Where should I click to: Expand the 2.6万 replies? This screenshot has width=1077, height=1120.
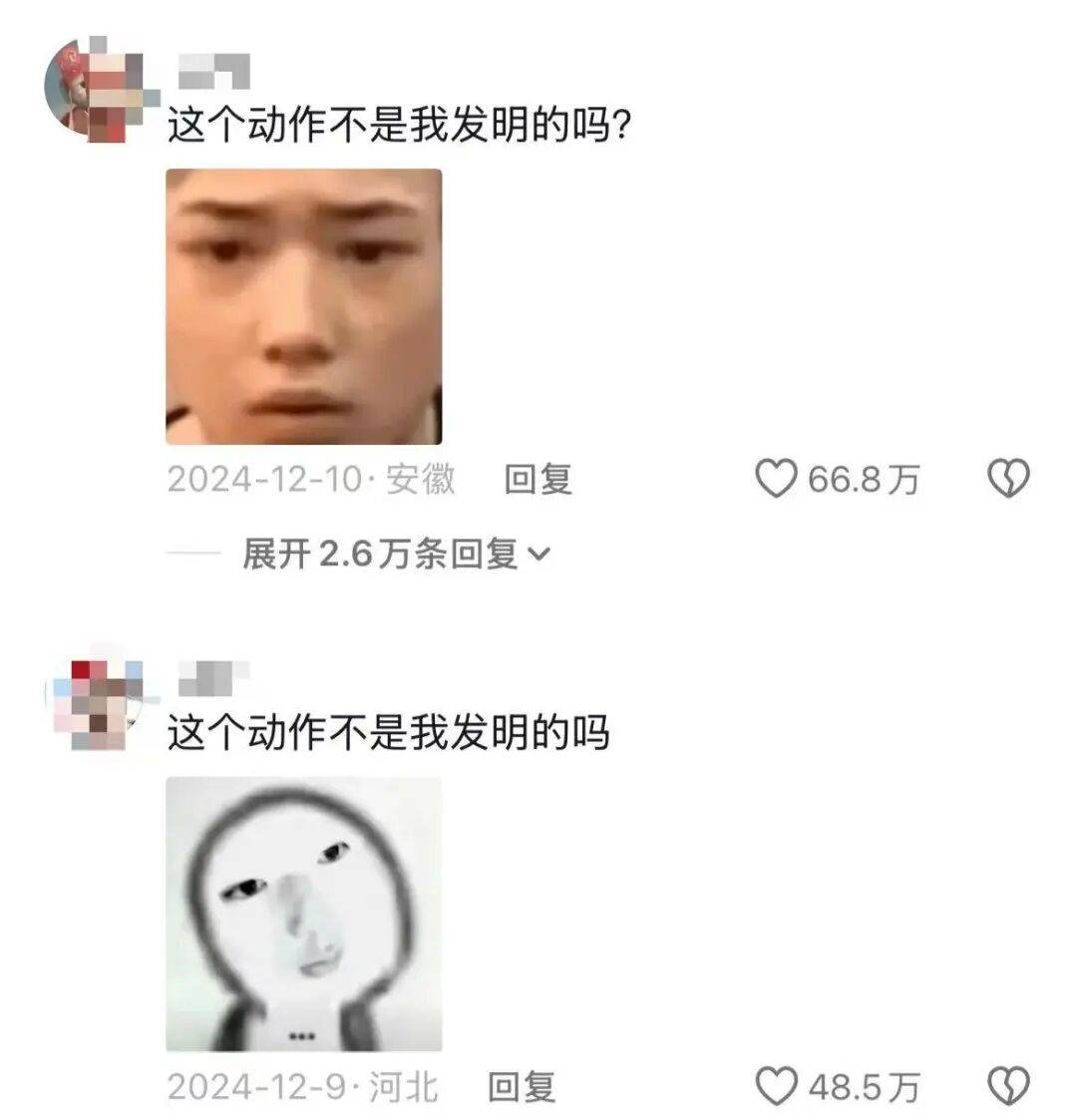395,553
